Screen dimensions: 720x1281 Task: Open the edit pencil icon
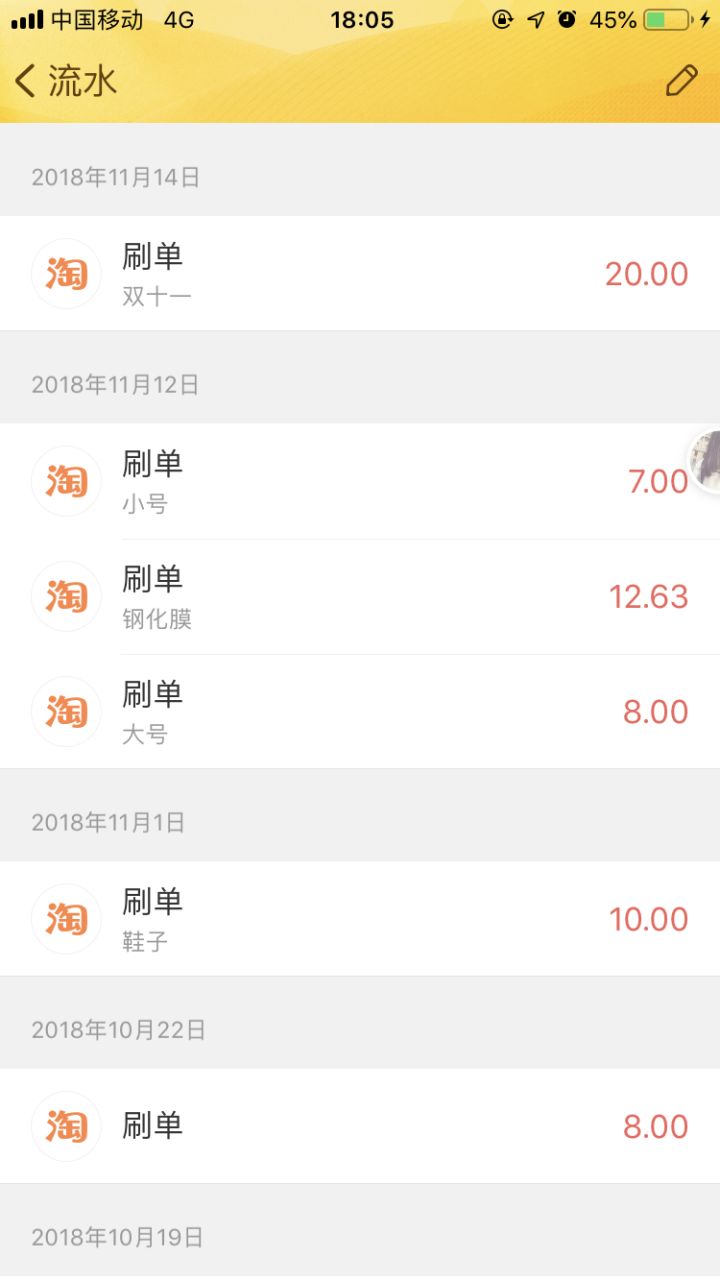(681, 81)
